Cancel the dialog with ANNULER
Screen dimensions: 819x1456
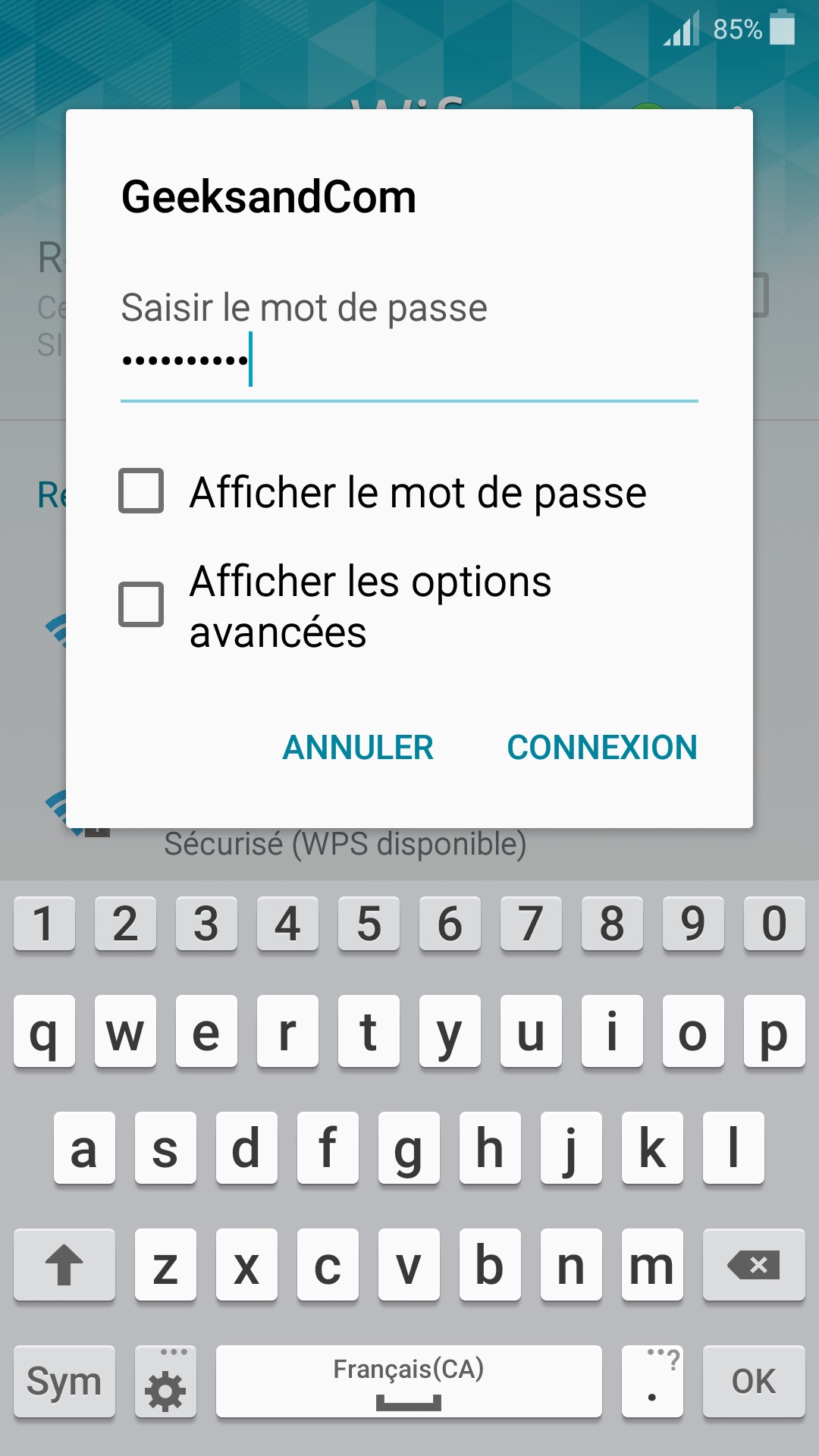click(358, 748)
